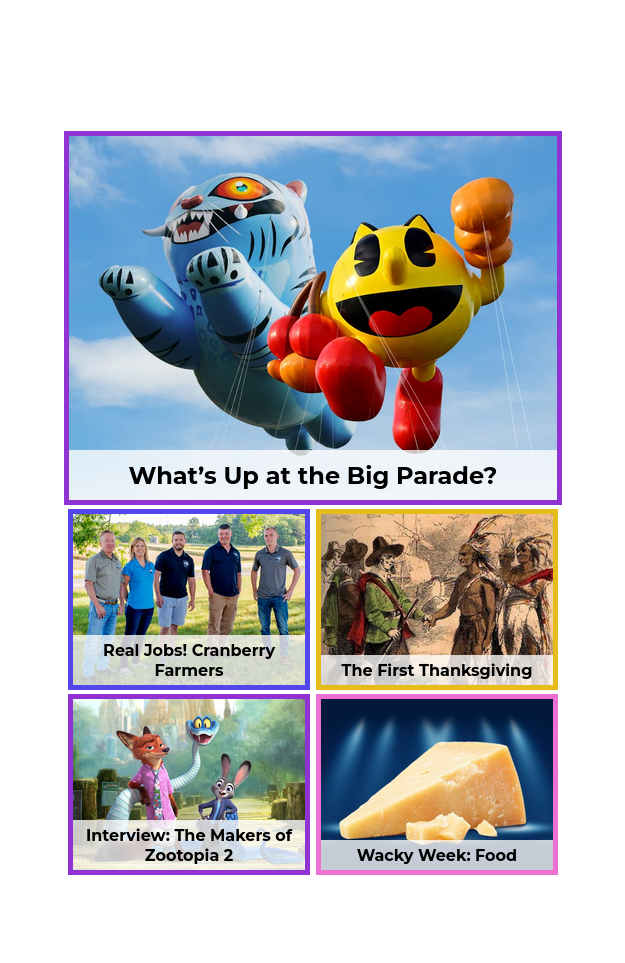The height and width of the screenshot is (963, 625).
Task: Open the Zootopia 2 makers interview
Action: click(x=189, y=784)
